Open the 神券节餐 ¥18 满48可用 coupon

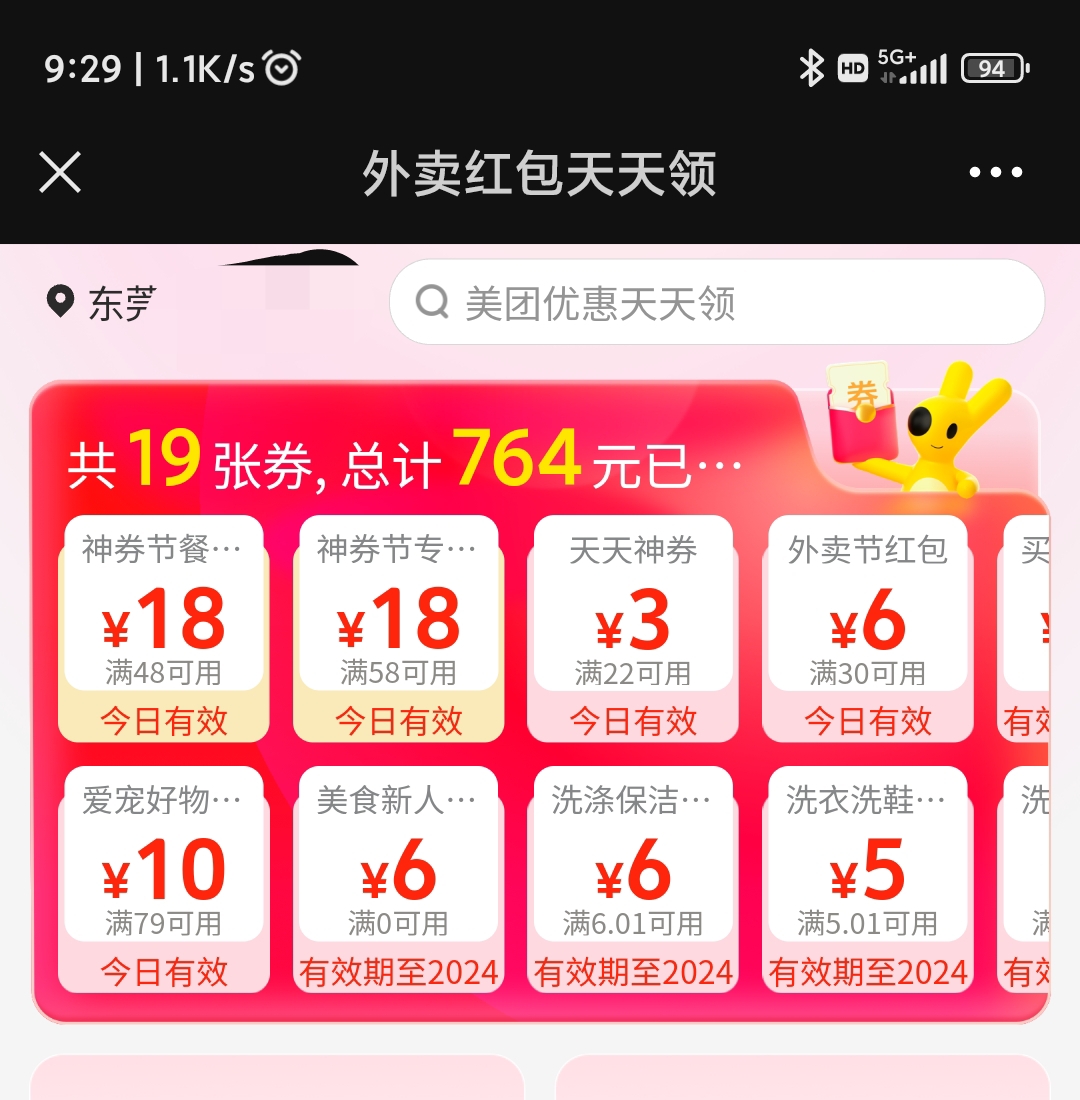pyautogui.click(x=164, y=628)
